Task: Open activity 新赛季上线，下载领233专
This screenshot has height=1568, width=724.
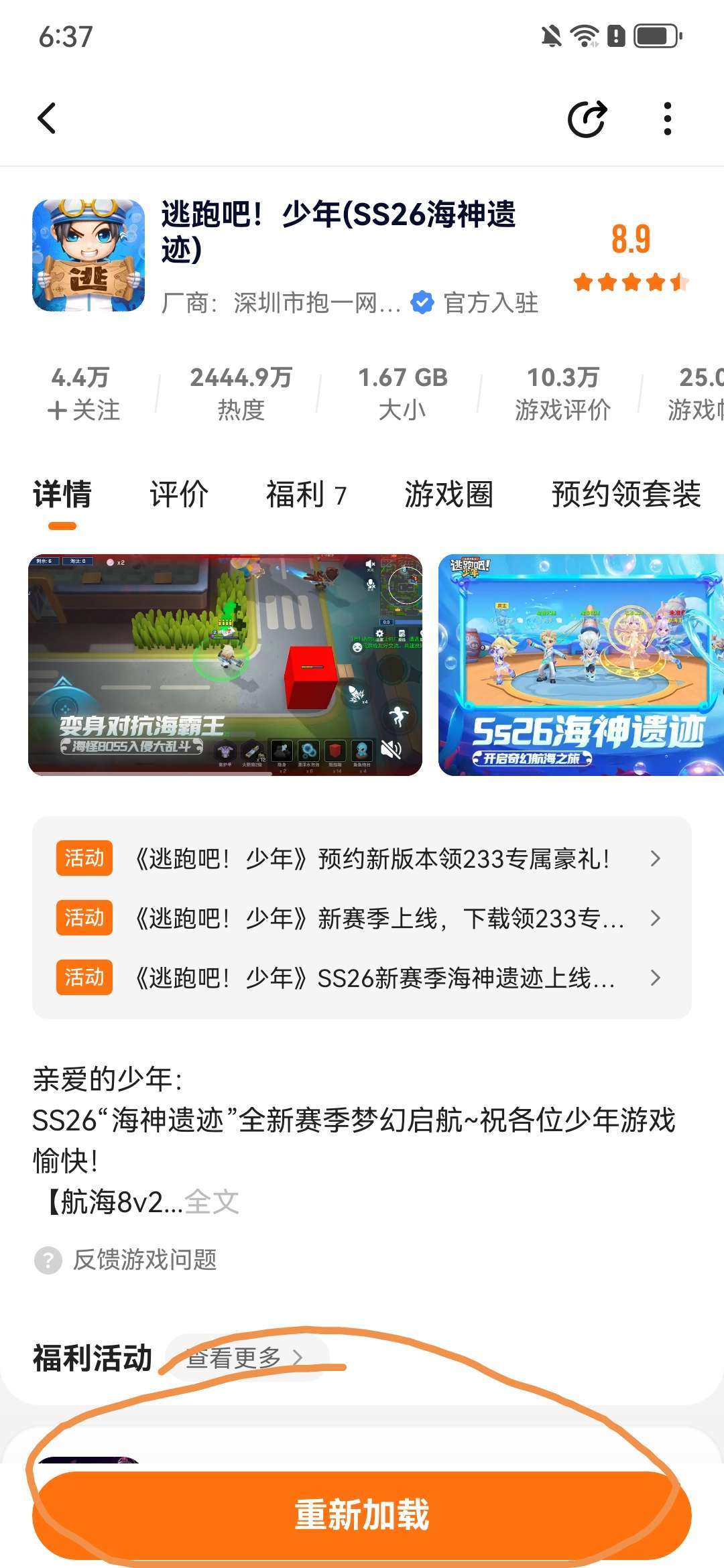Action: (x=362, y=918)
